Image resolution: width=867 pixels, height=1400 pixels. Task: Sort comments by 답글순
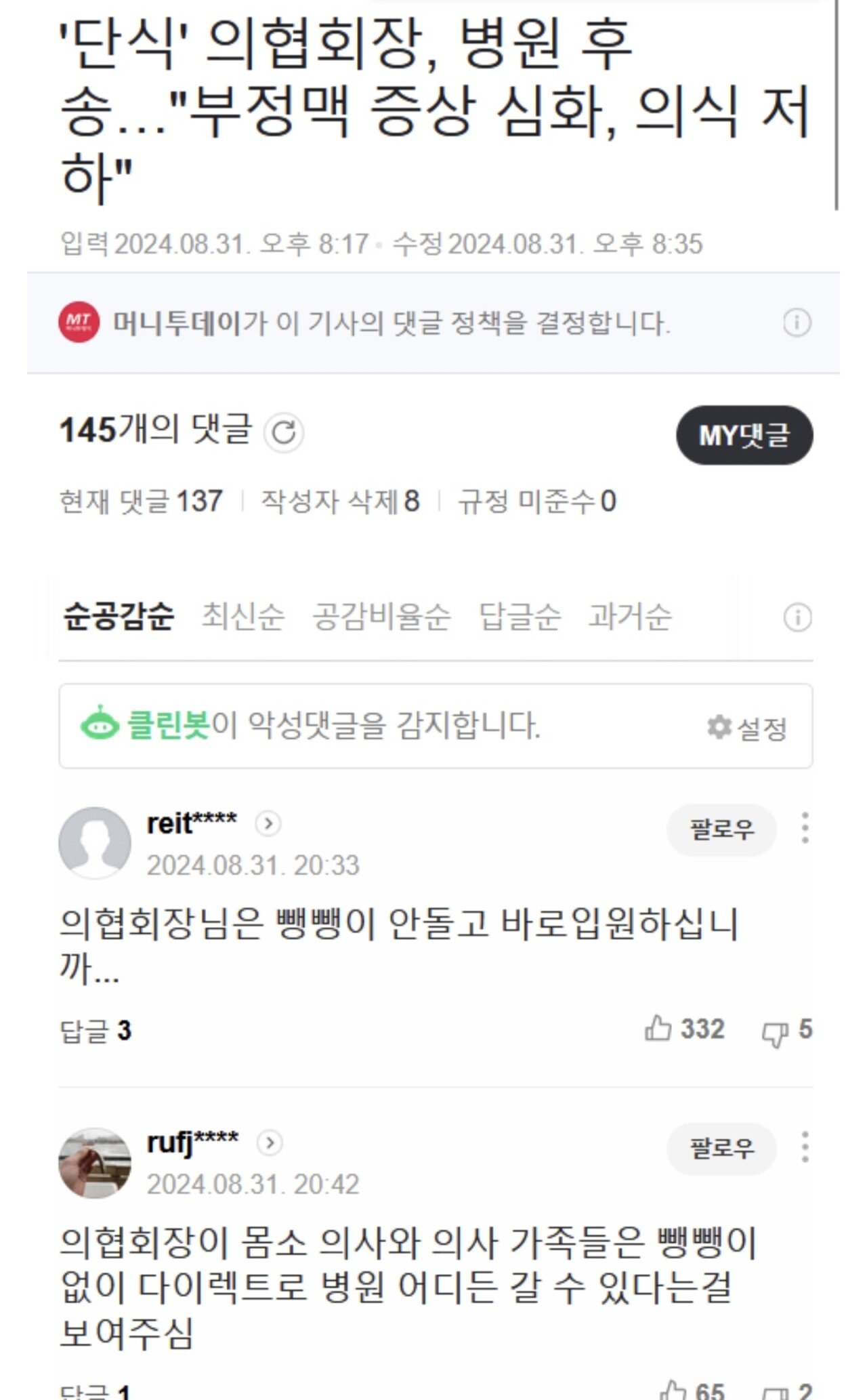[x=520, y=616]
